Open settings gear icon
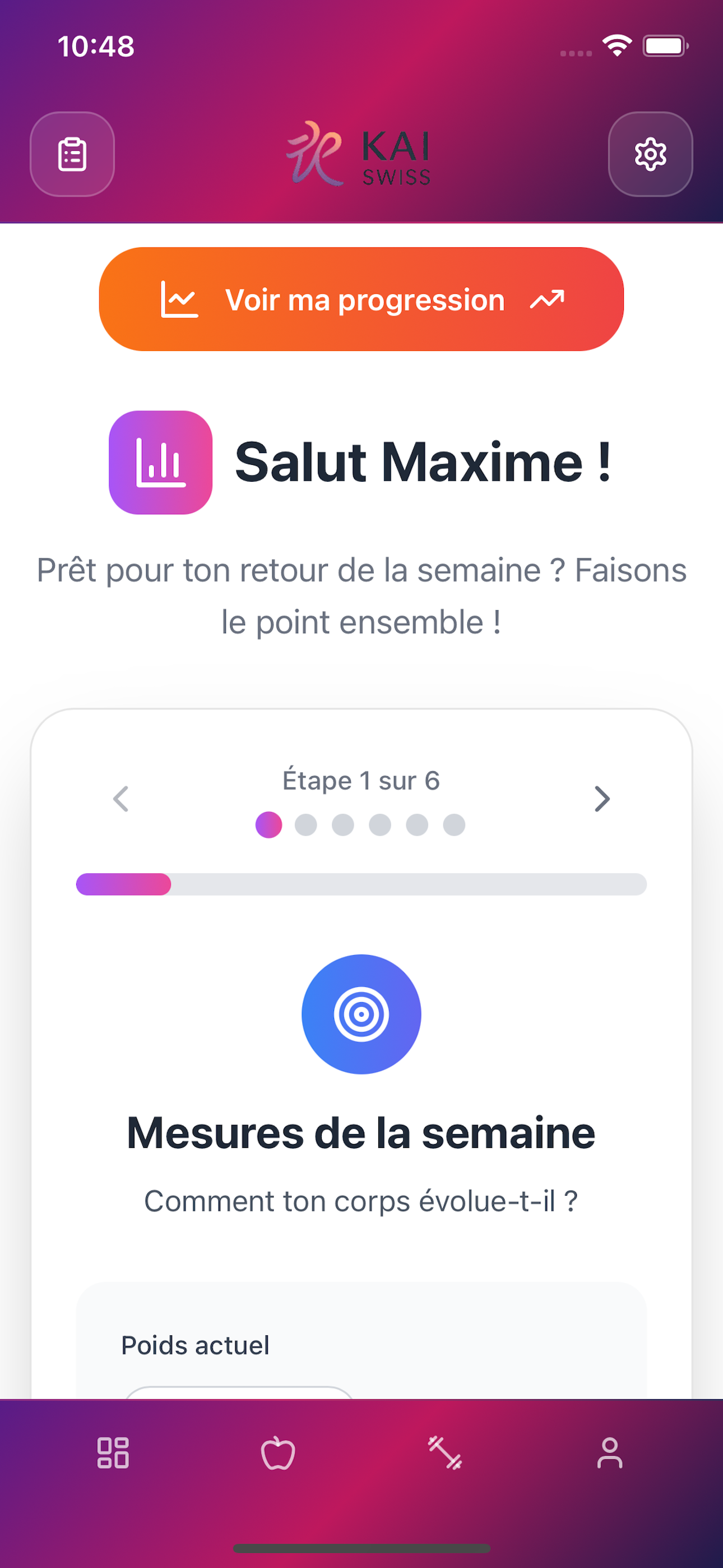The height and width of the screenshot is (1568, 723). (x=650, y=154)
